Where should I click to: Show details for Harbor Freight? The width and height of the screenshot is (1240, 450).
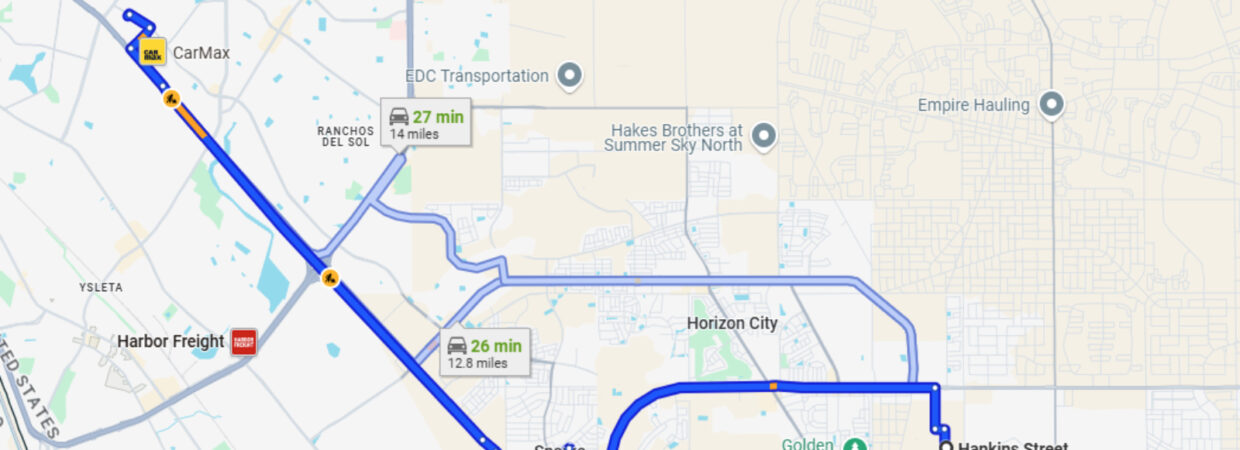pos(244,342)
